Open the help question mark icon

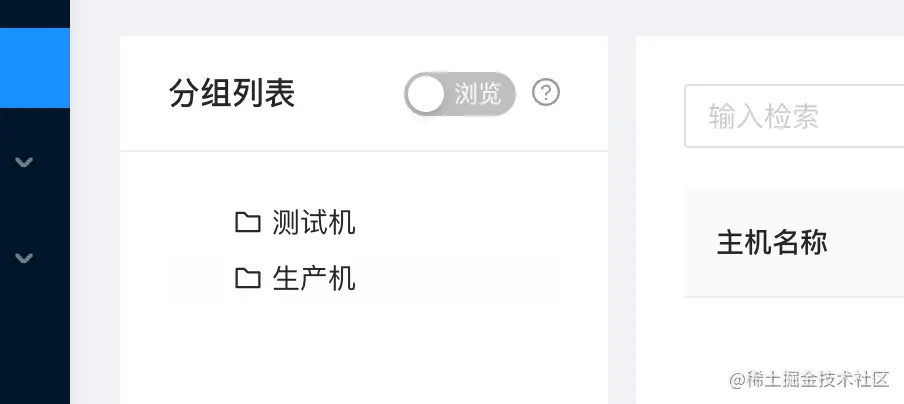click(x=546, y=93)
